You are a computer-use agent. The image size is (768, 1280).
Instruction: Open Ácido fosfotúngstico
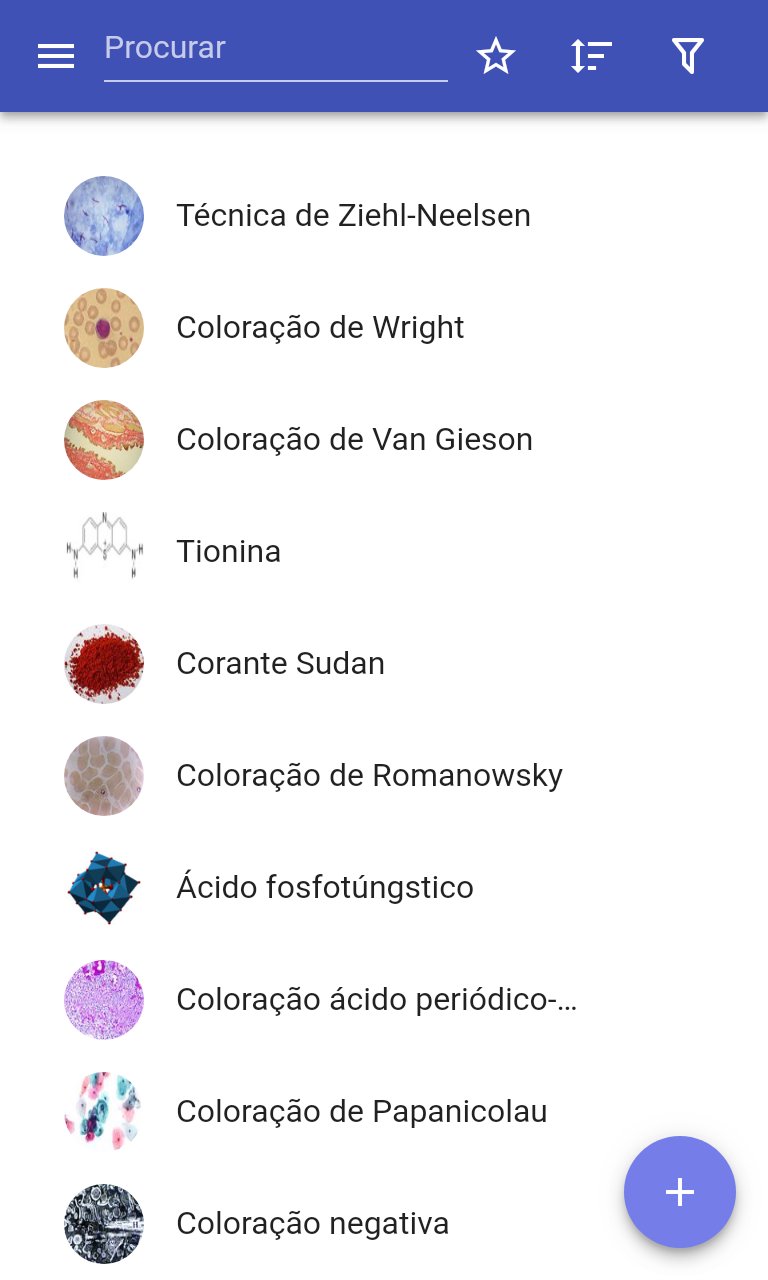point(324,888)
